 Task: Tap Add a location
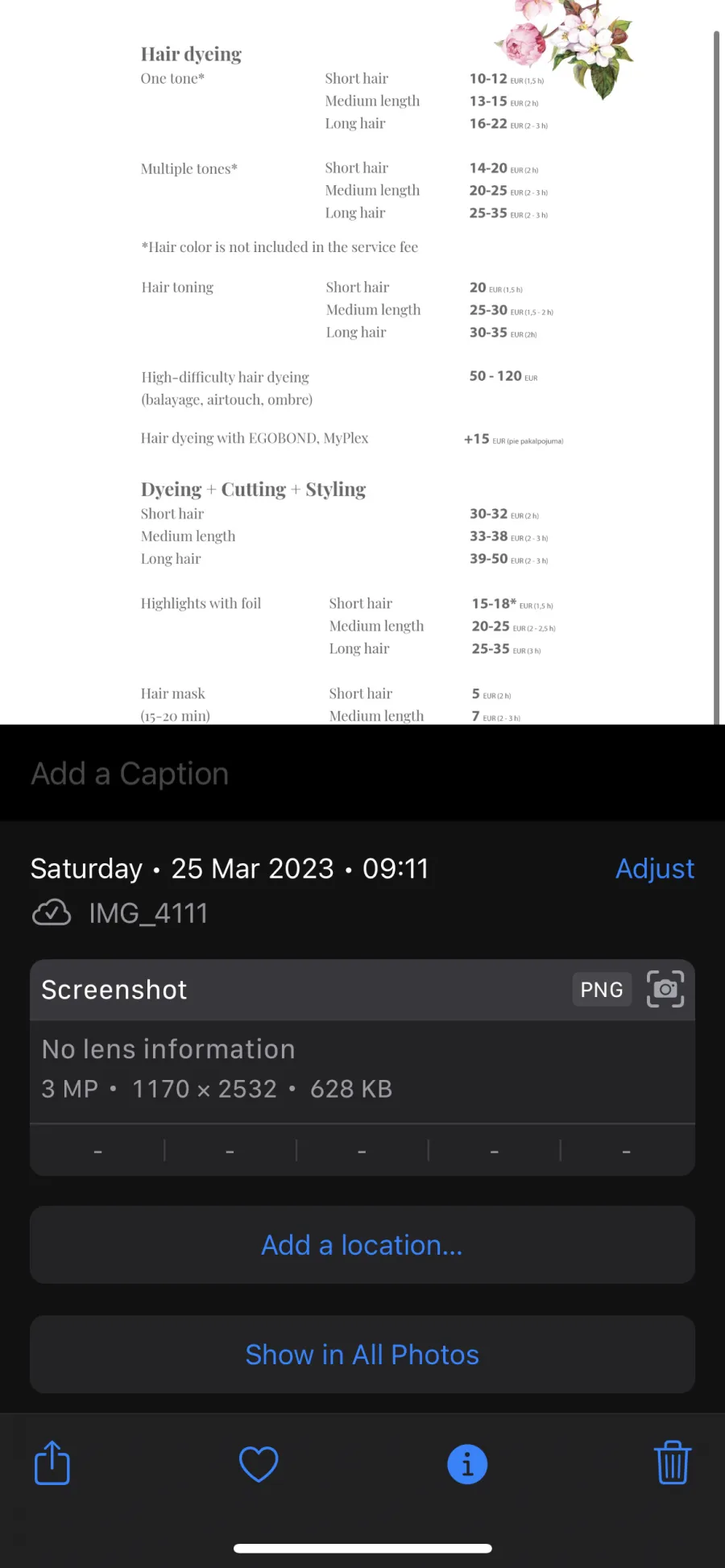(362, 1244)
